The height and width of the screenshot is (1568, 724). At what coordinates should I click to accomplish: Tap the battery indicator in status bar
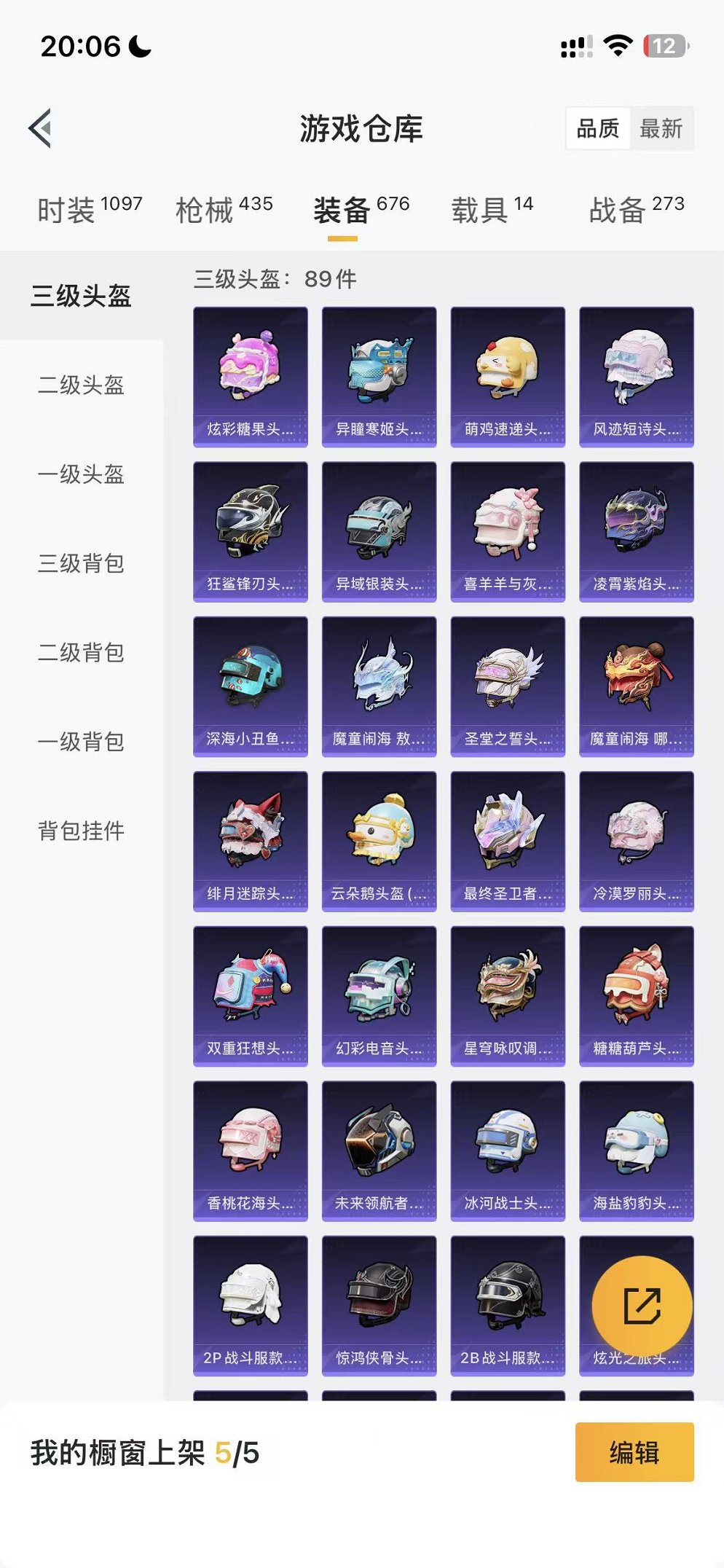(x=665, y=45)
